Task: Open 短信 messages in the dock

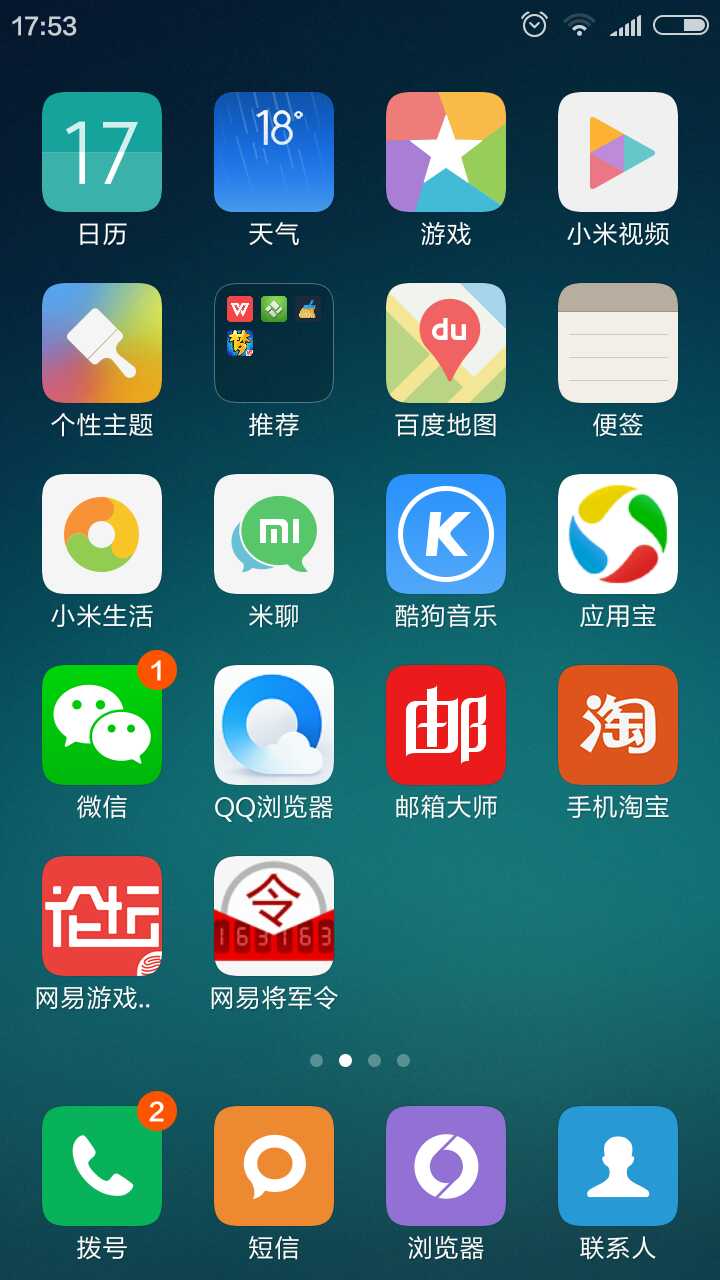Action: tap(274, 1166)
